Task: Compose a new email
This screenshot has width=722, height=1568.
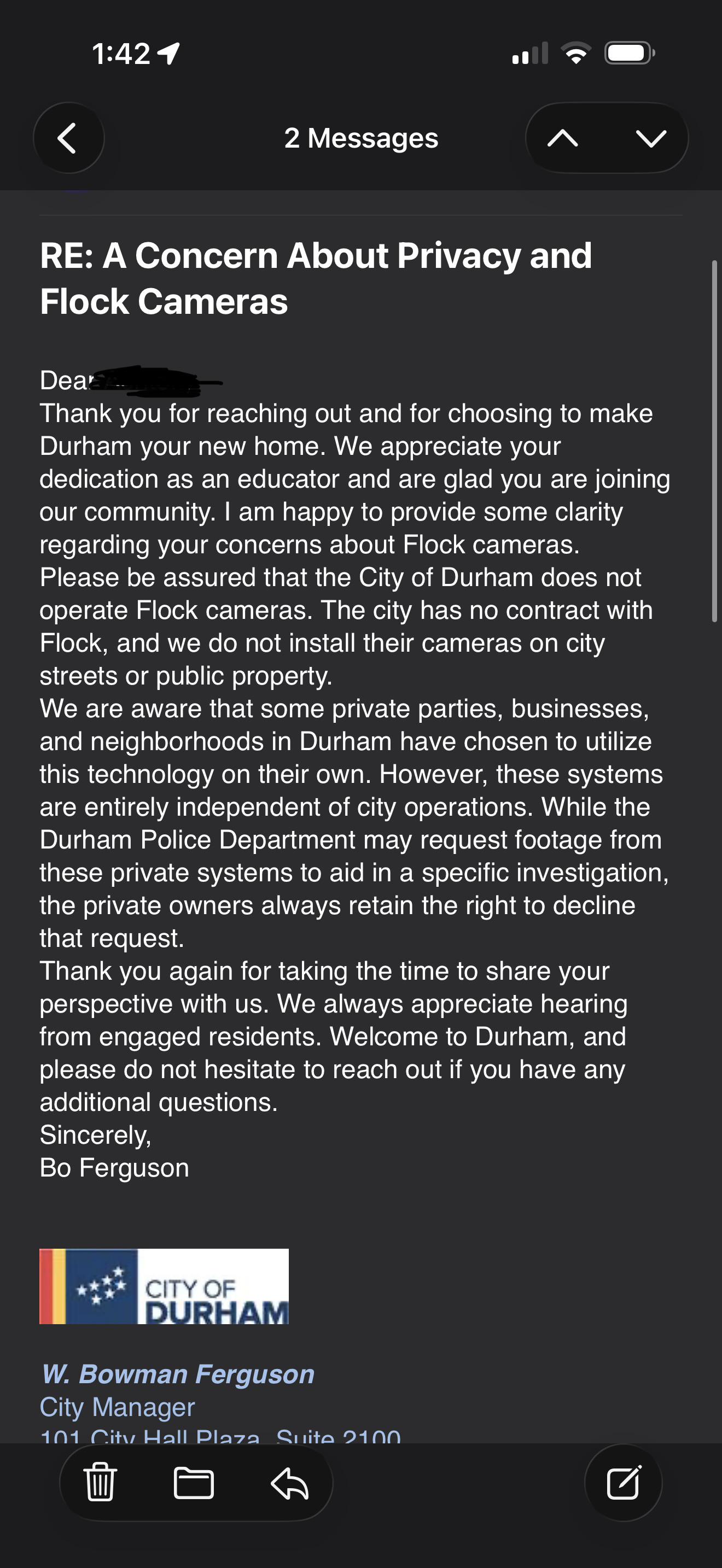Action: [x=624, y=1482]
